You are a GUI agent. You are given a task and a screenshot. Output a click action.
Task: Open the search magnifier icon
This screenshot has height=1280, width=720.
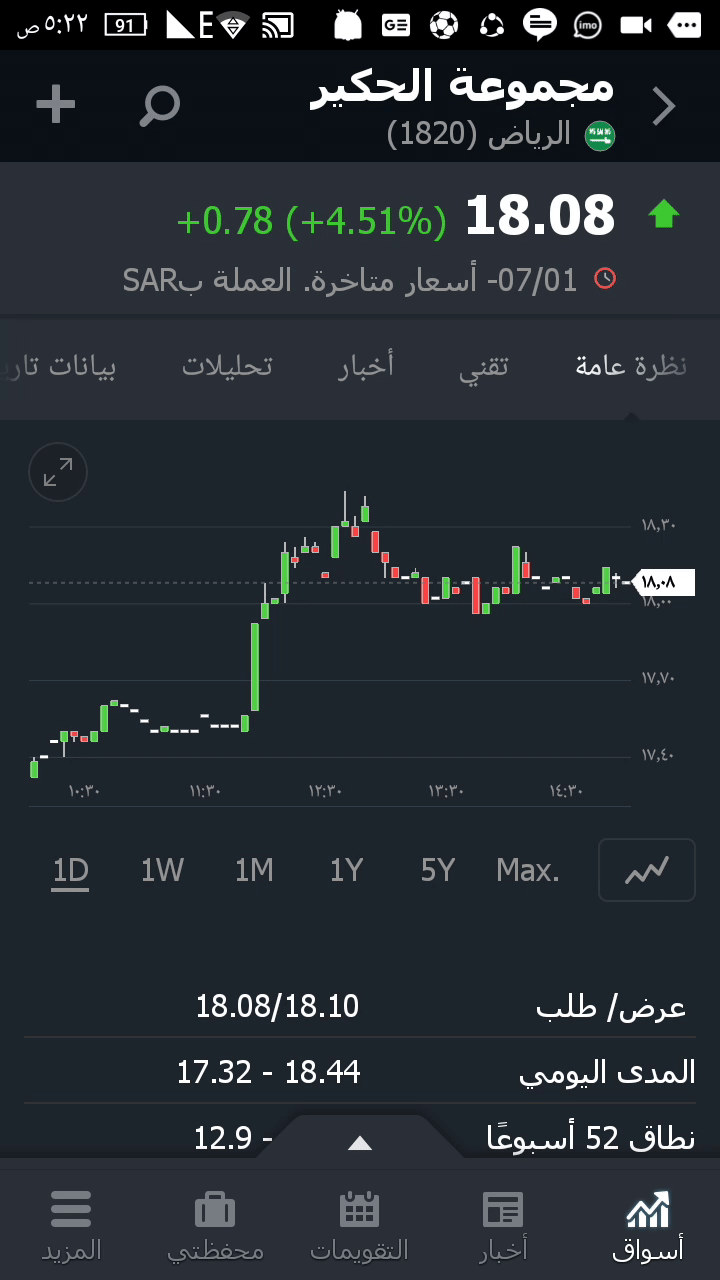tap(159, 105)
